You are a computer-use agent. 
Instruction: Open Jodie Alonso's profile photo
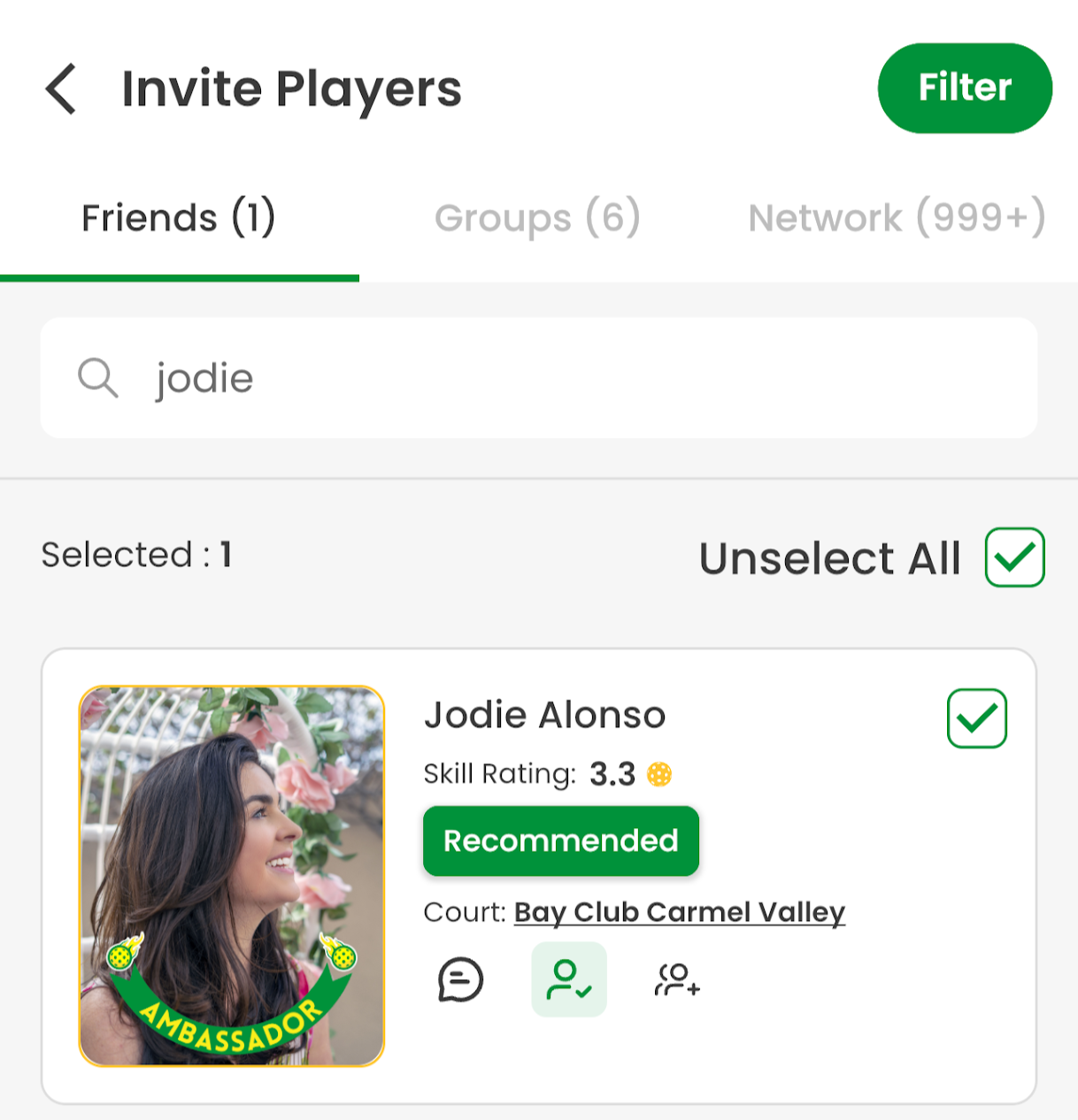tap(232, 876)
